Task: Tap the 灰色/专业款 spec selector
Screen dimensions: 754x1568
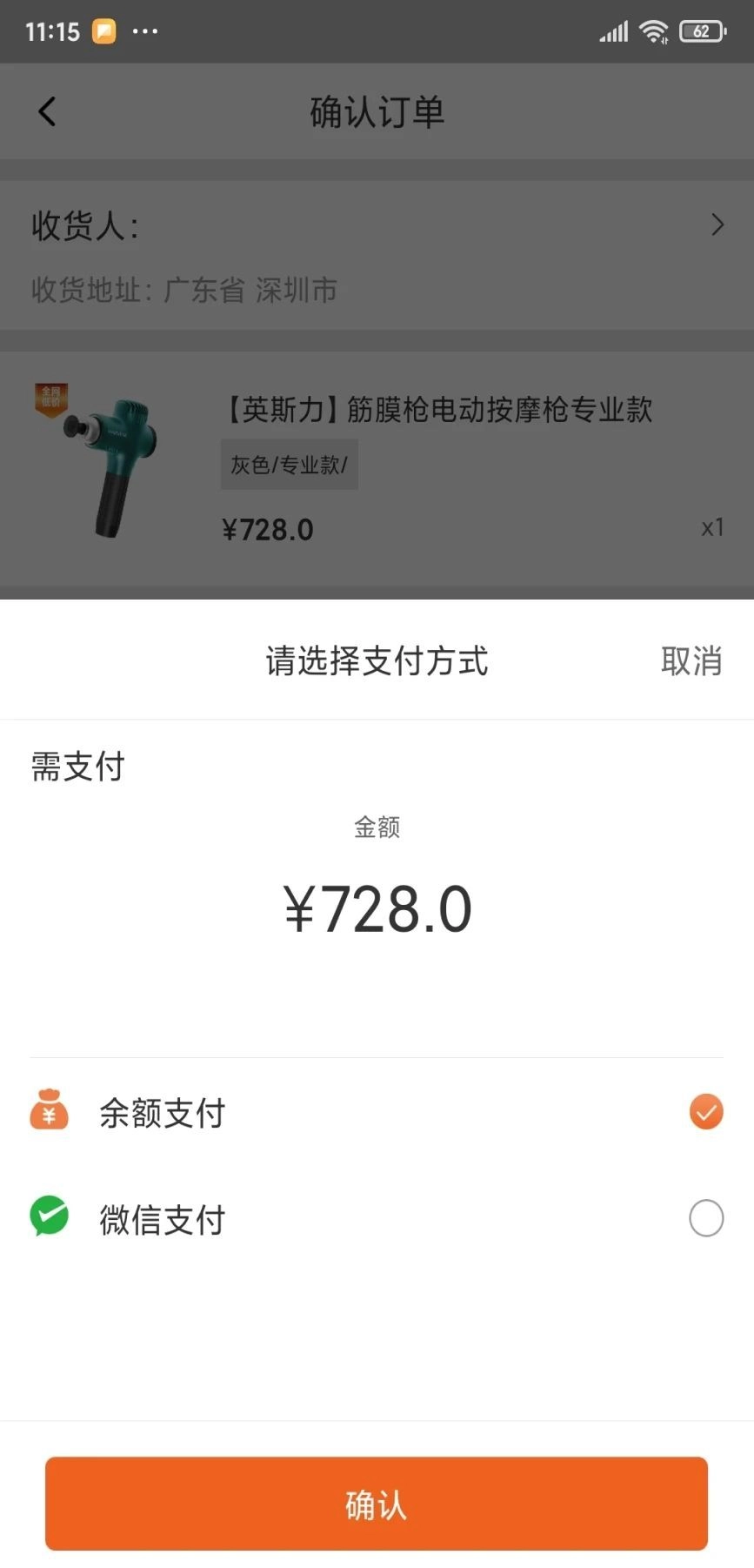Action: (289, 464)
